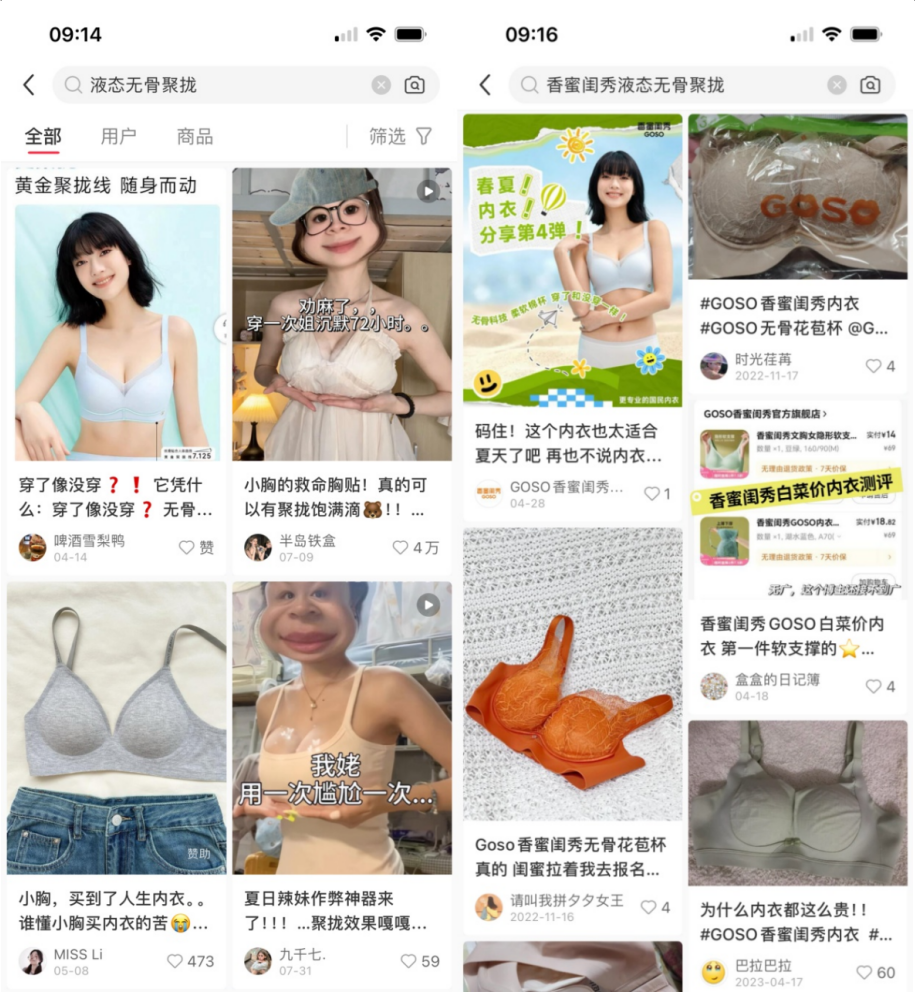Like 巴拉巴拉's post with 60 likes
Screen dimensions: 915x998
(x=864, y=972)
